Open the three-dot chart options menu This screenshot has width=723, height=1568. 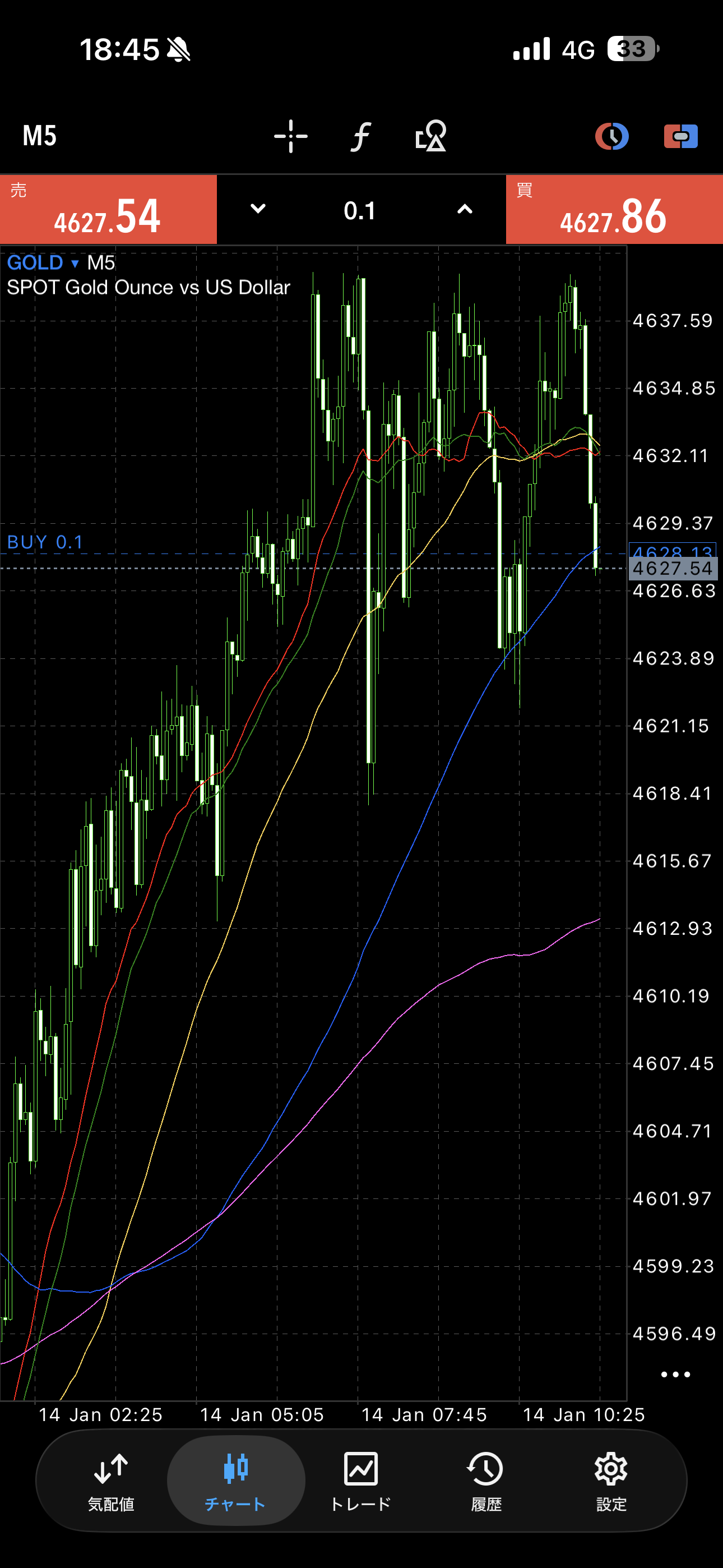click(675, 1375)
